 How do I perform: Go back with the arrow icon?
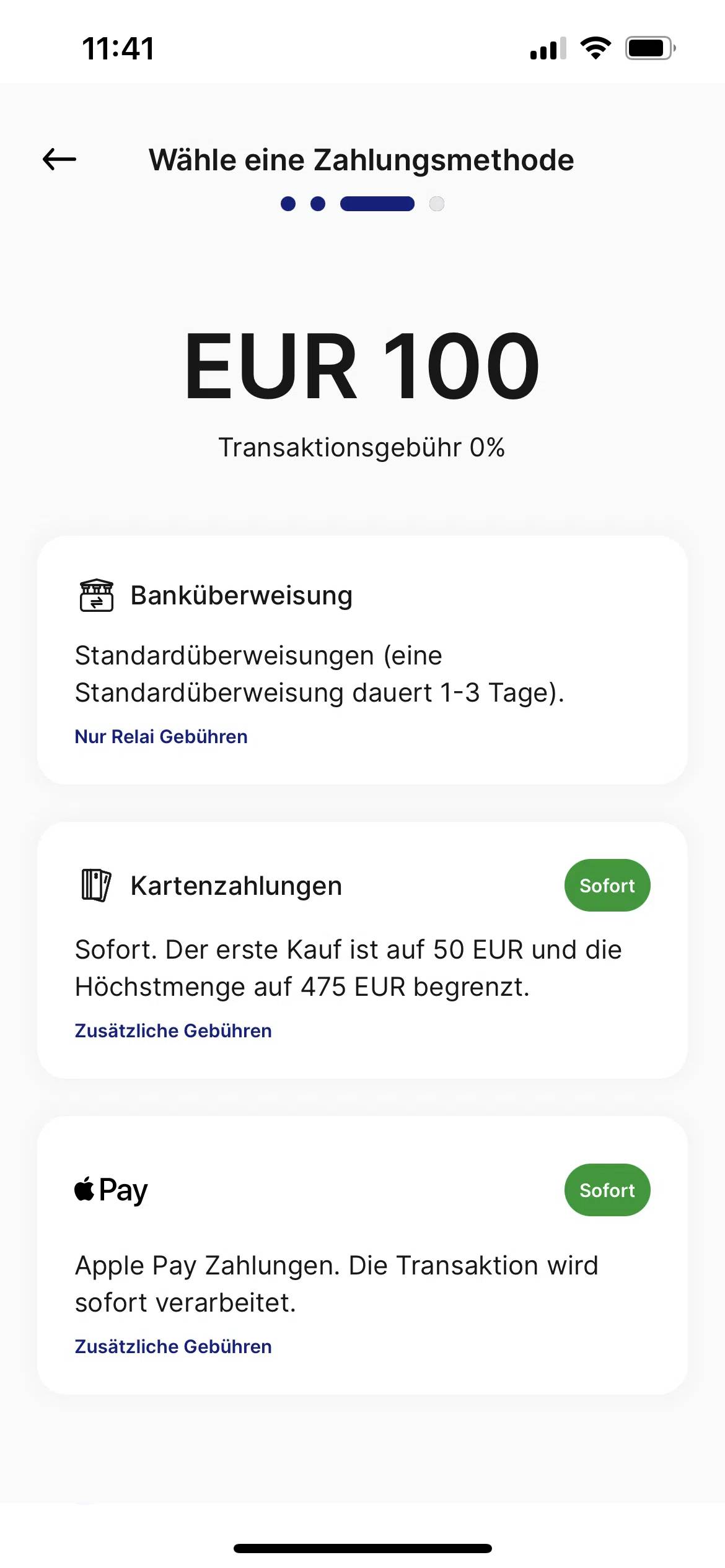(59, 160)
